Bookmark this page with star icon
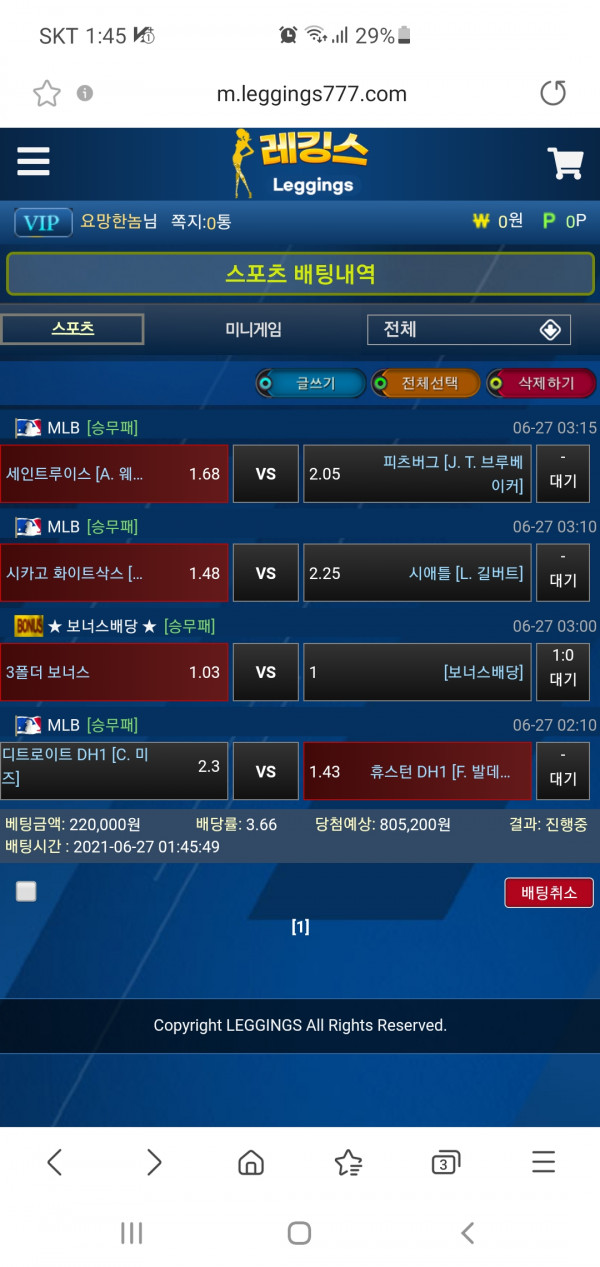The height and width of the screenshot is (1267, 600). click(x=46, y=94)
